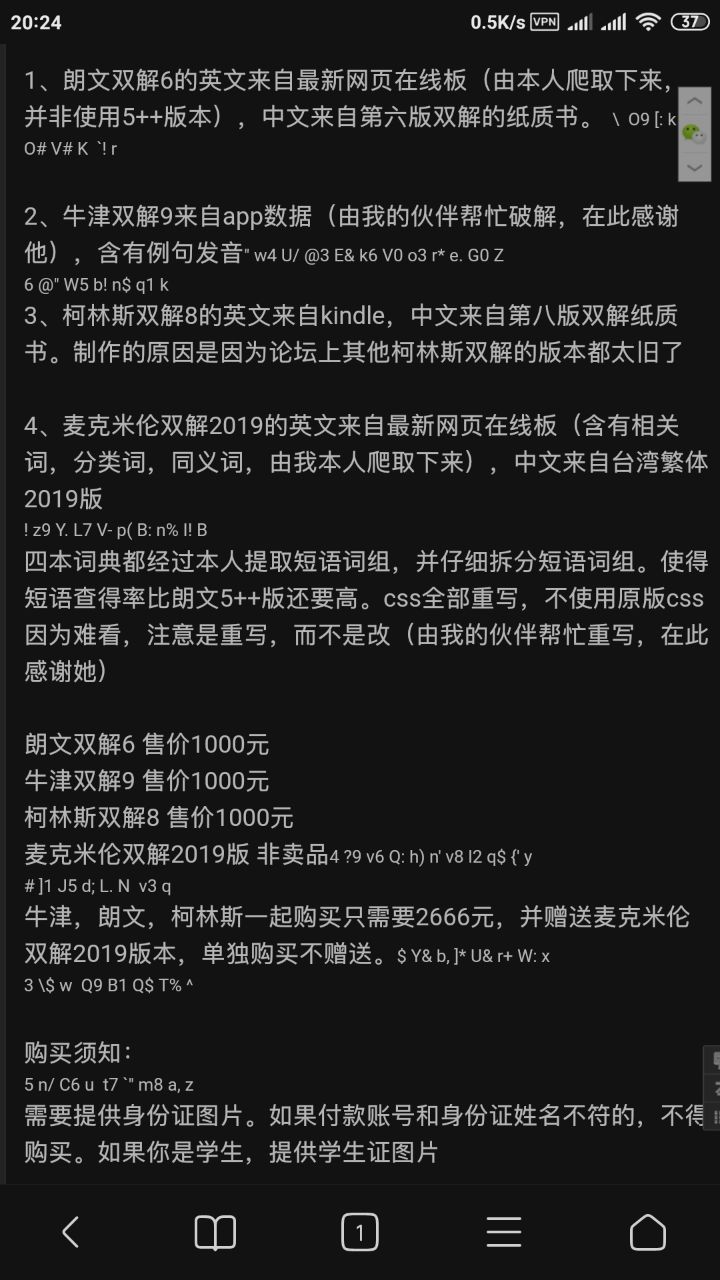Tap the floating up arrow
Viewport: 720px width, 1280px height.
coord(696,102)
